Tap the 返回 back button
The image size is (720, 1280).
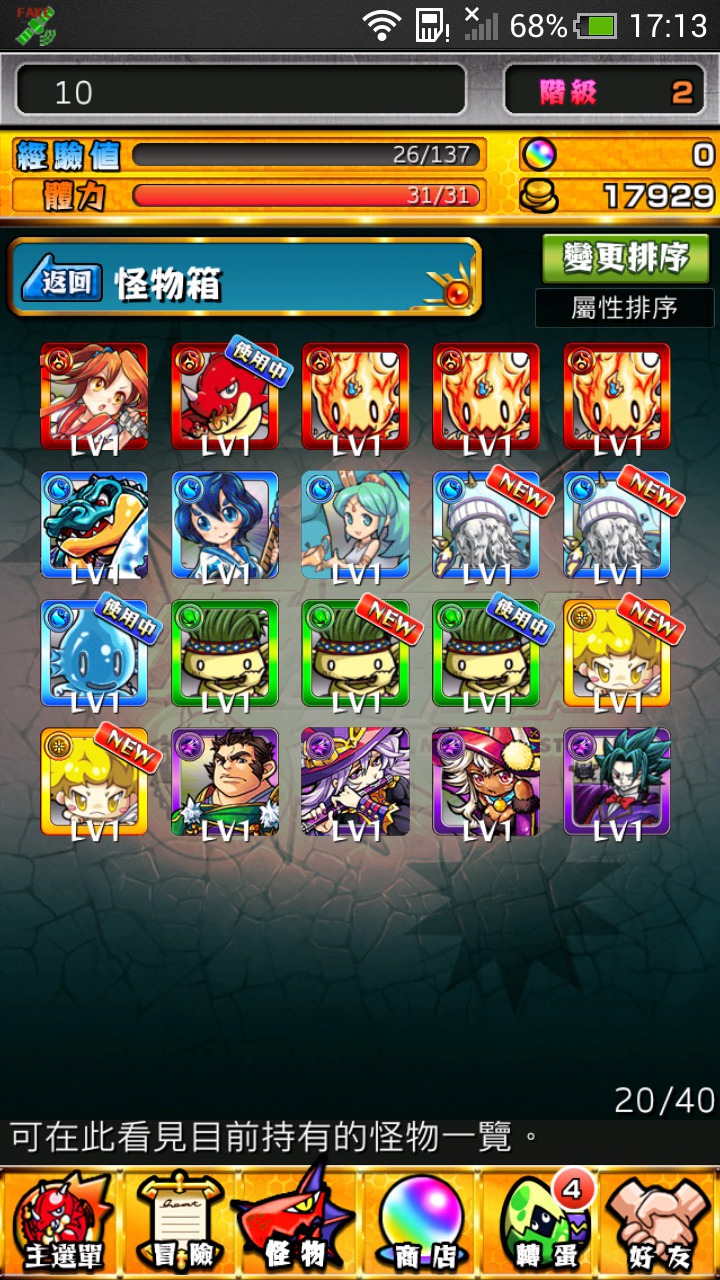[x=62, y=283]
